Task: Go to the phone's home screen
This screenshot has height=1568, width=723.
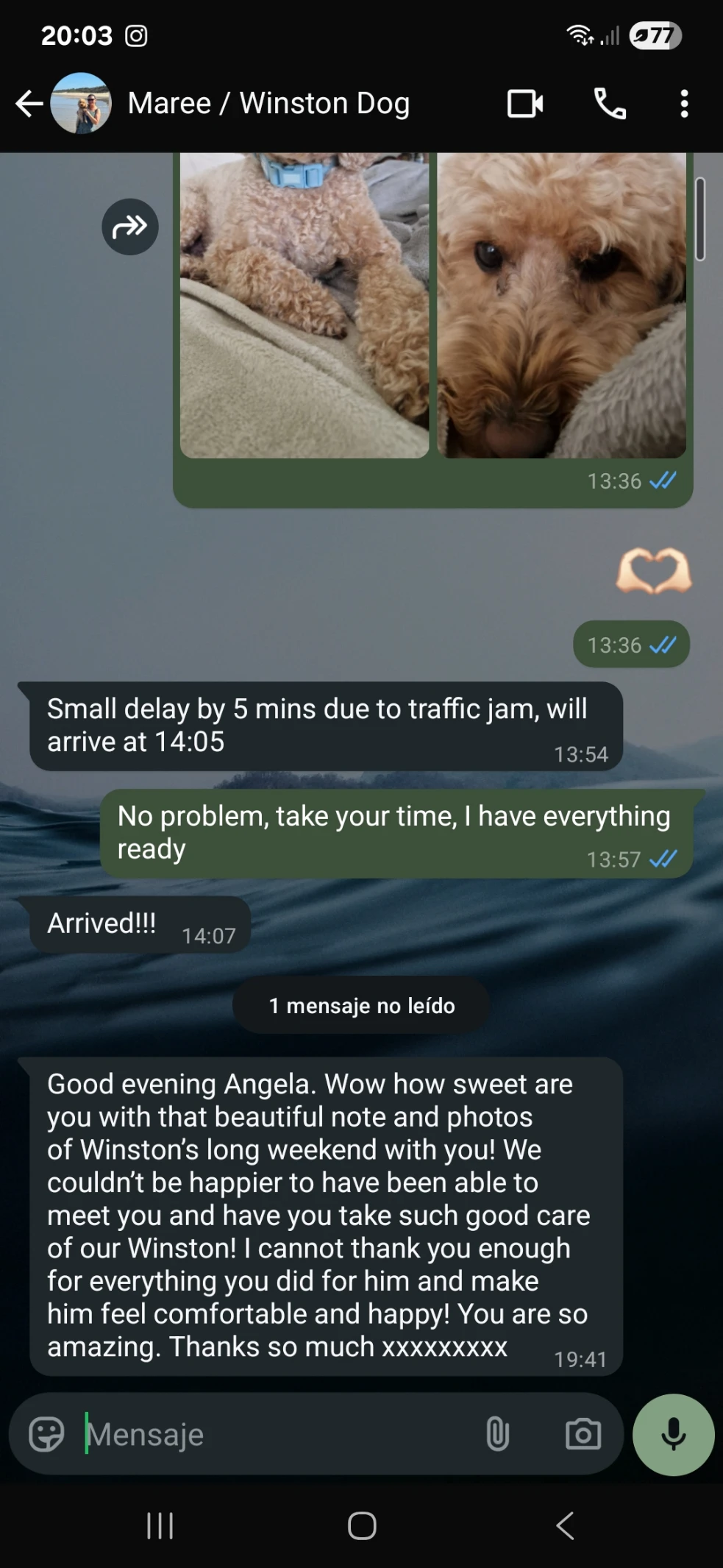Action: [x=362, y=1525]
